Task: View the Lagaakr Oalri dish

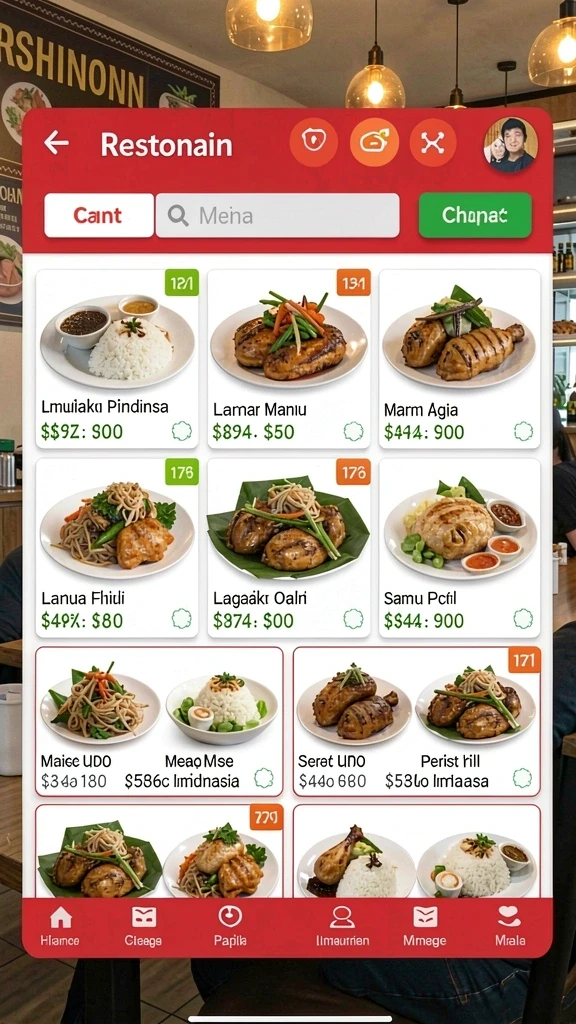Action: [289, 547]
